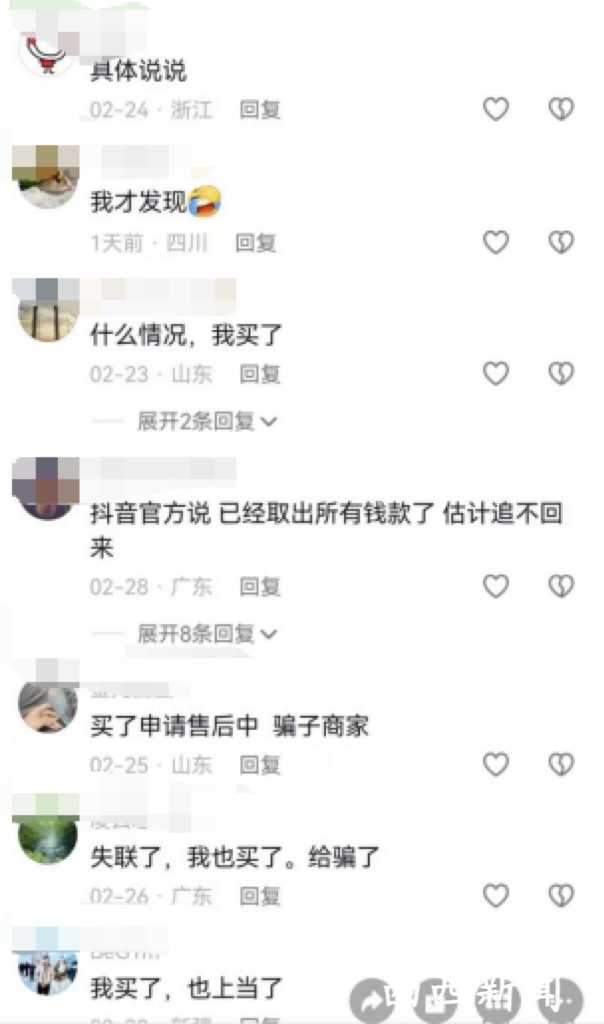Open avatar of "骗子商家" commenter

pyautogui.click(x=47, y=707)
